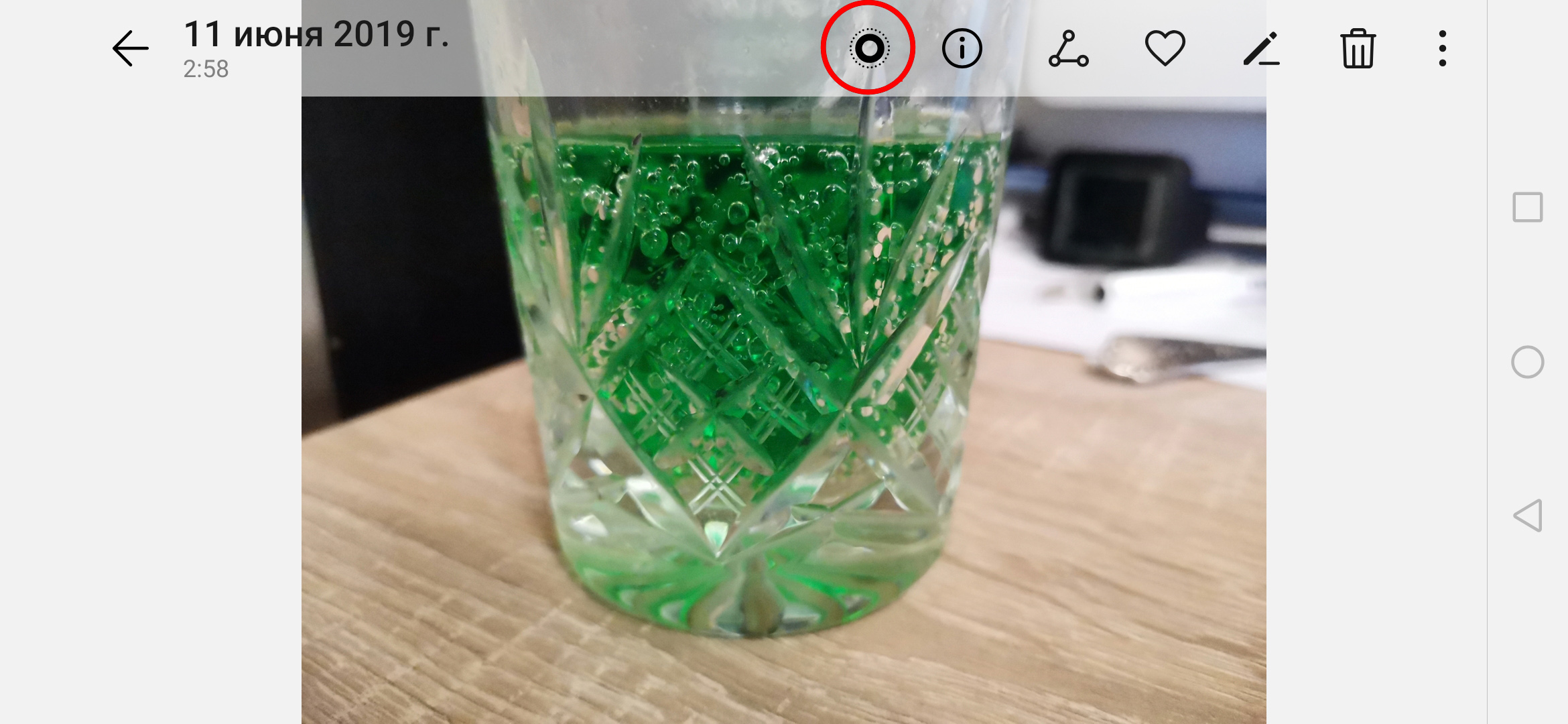Tap the system home circle button
Image resolution: width=1568 pixels, height=724 pixels.
pos(1527,362)
